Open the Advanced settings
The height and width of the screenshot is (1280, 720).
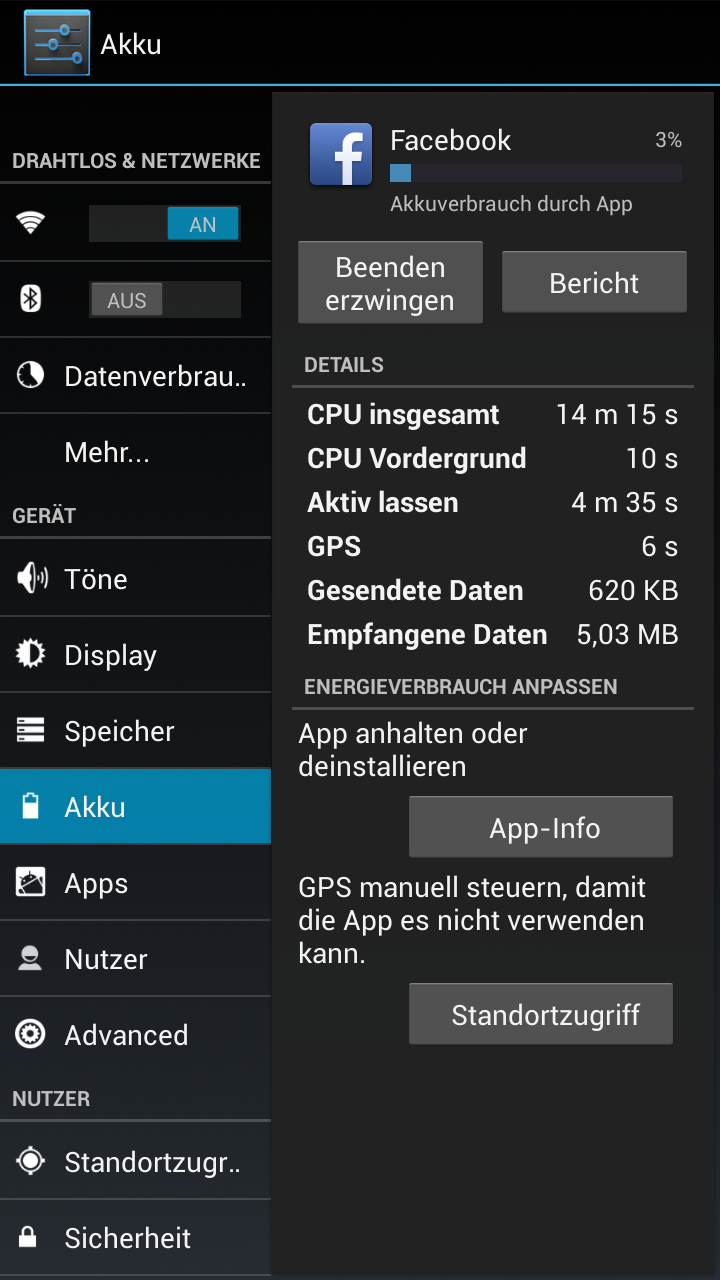tap(135, 1035)
